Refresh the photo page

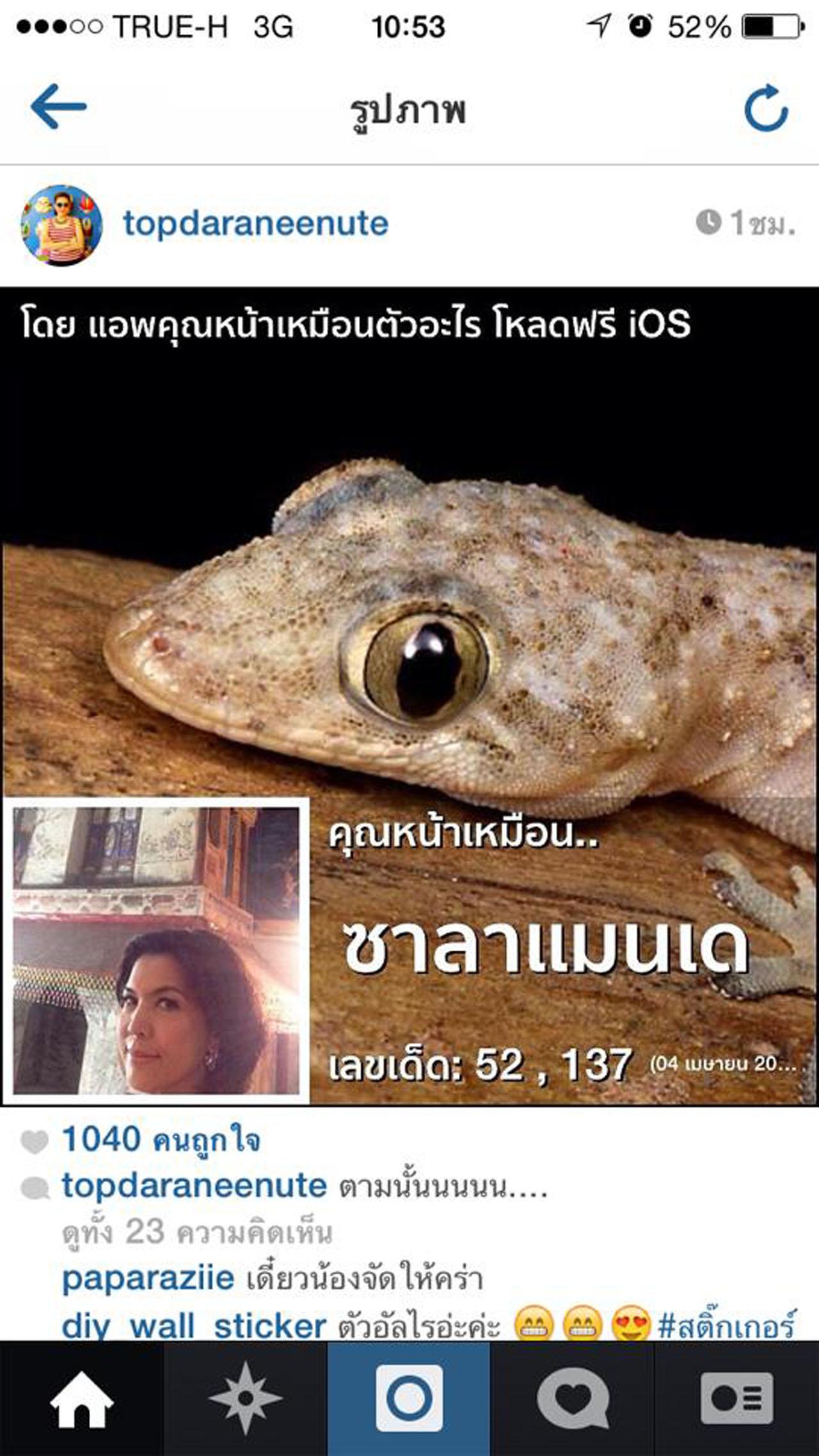(x=765, y=108)
